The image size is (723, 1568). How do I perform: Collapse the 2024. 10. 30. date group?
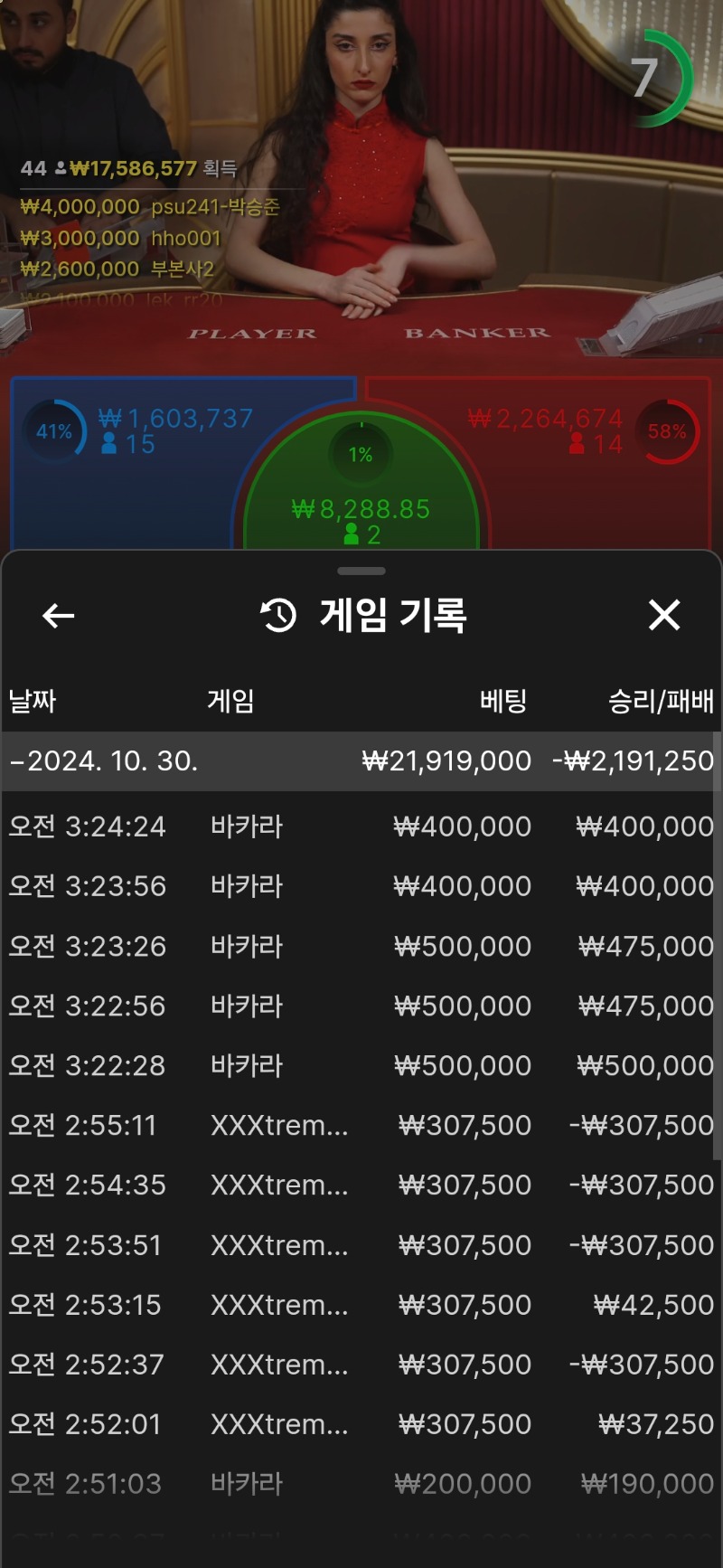pyautogui.click(x=104, y=761)
